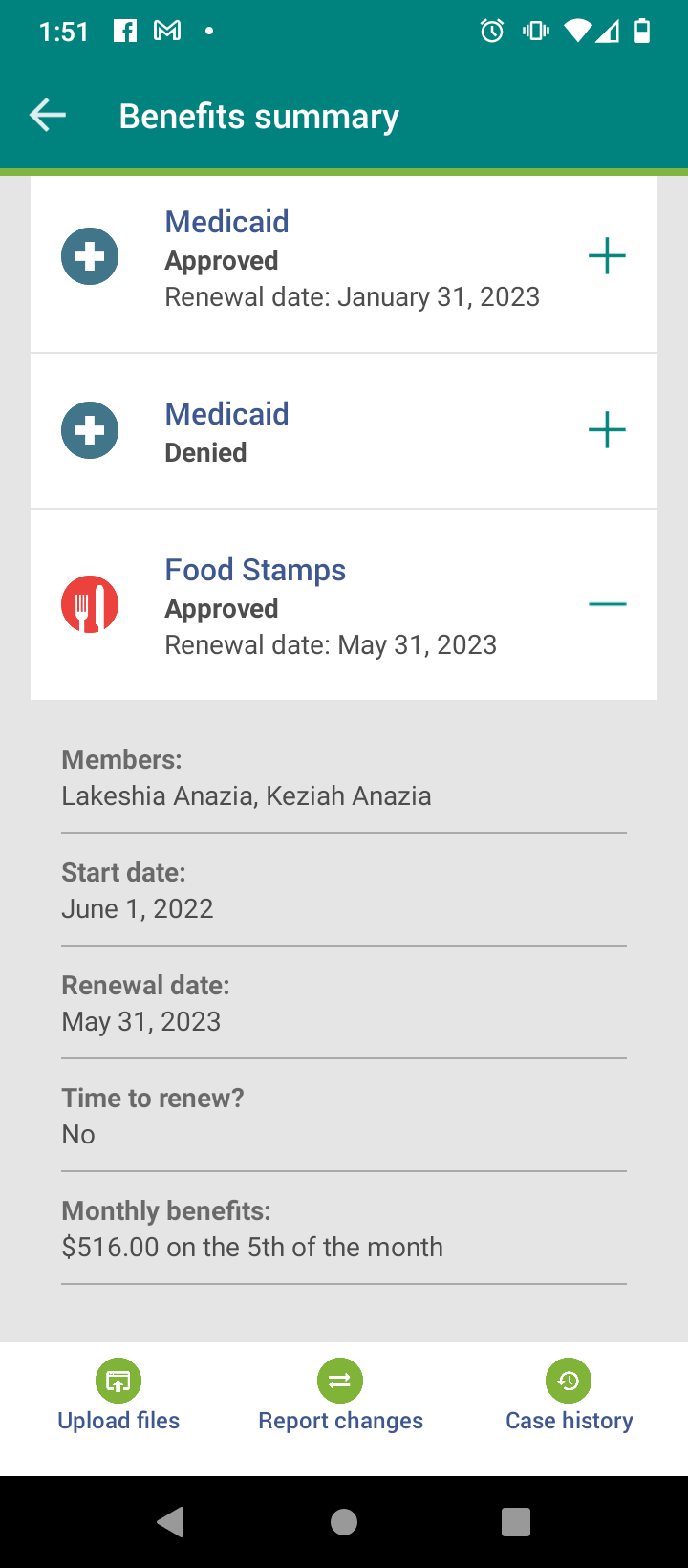Open recent apps from the navigation bar

click(516, 1522)
